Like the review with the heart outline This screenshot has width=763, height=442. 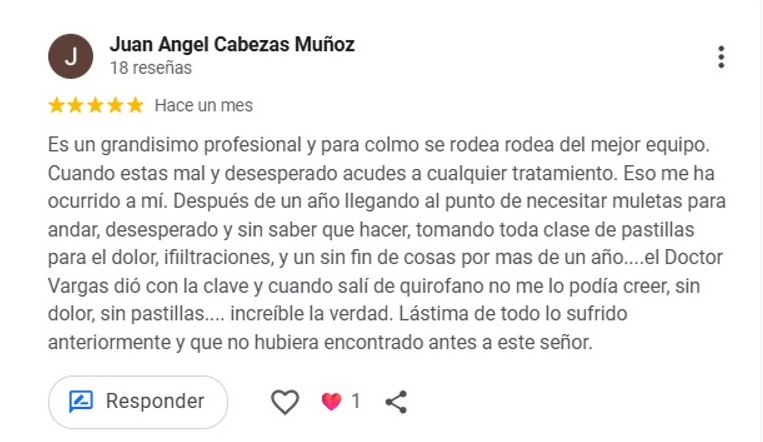pyautogui.click(x=285, y=402)
